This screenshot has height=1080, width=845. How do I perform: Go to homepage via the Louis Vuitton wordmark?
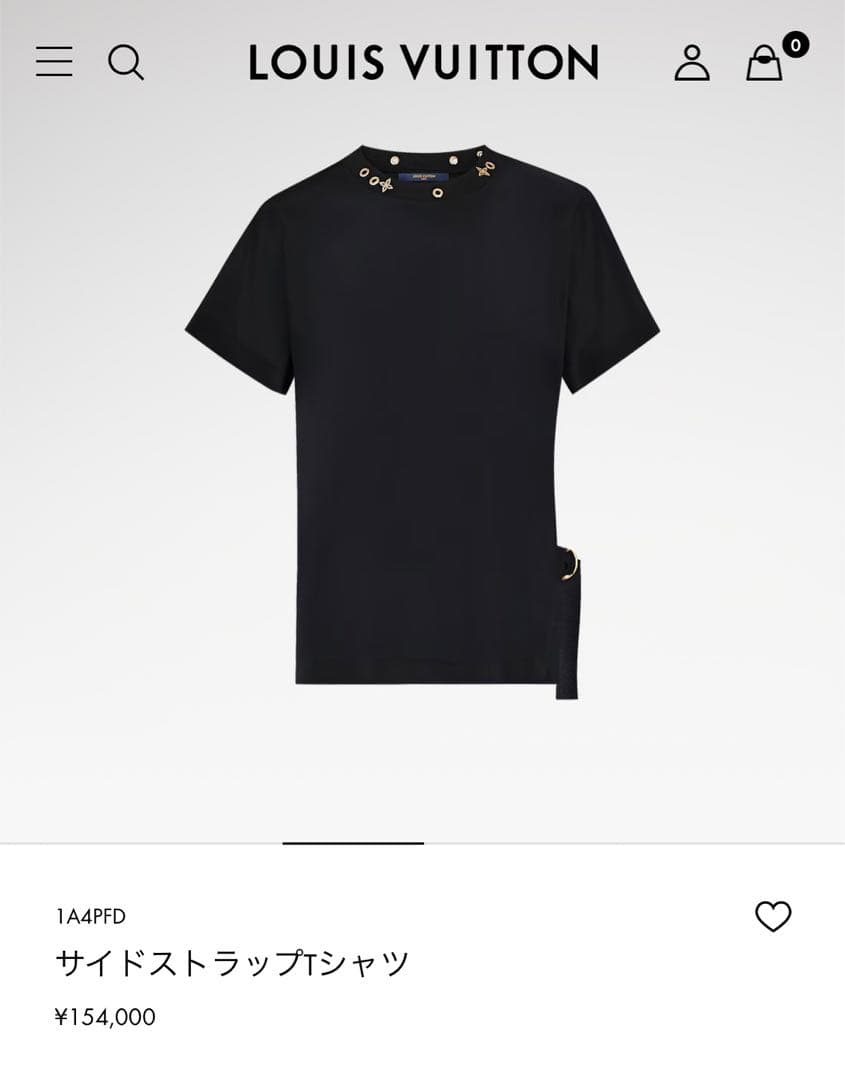point(422,63)
